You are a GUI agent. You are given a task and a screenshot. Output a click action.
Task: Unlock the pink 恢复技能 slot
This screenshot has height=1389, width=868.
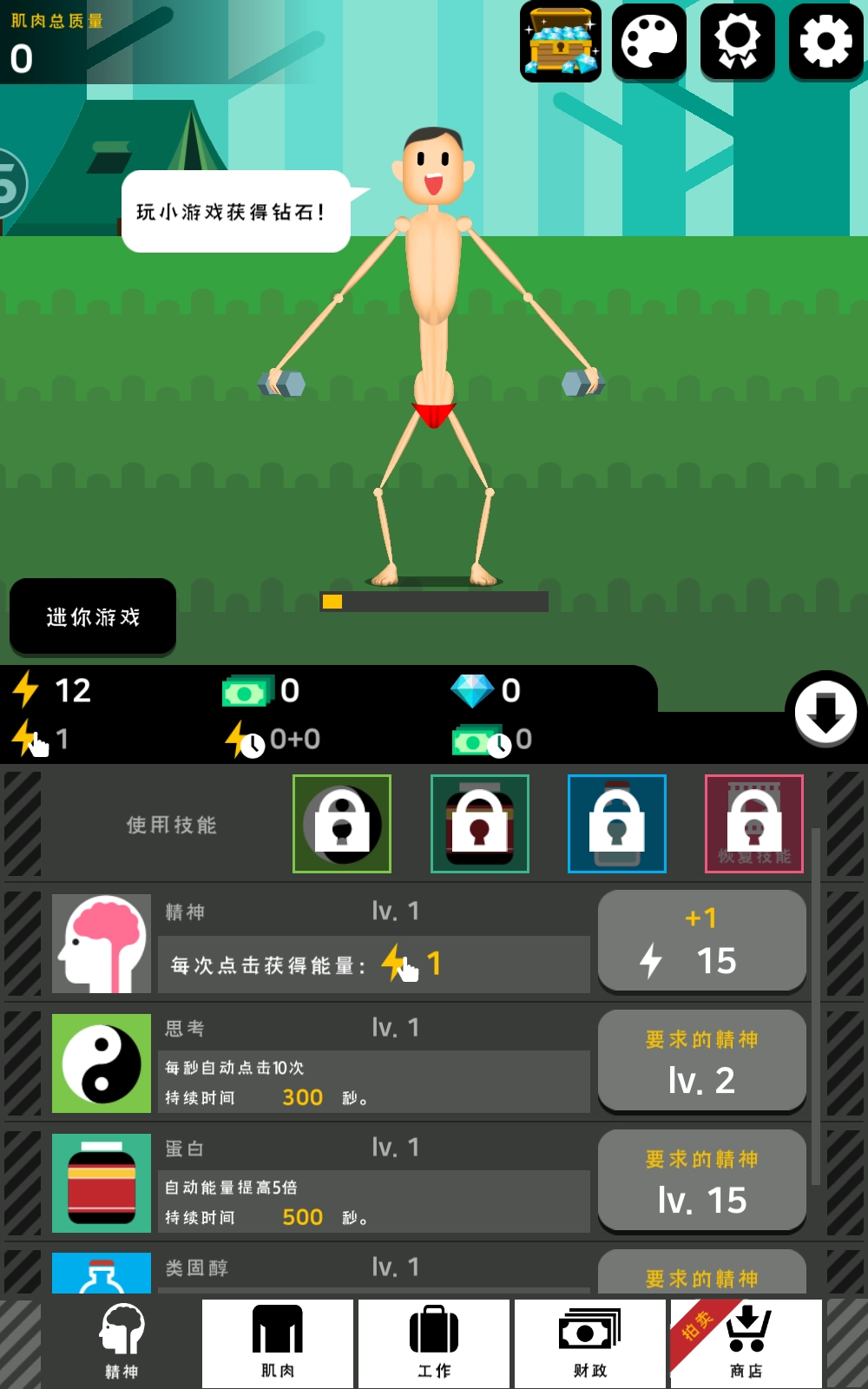pyautogui.click(x=754, y=823)
